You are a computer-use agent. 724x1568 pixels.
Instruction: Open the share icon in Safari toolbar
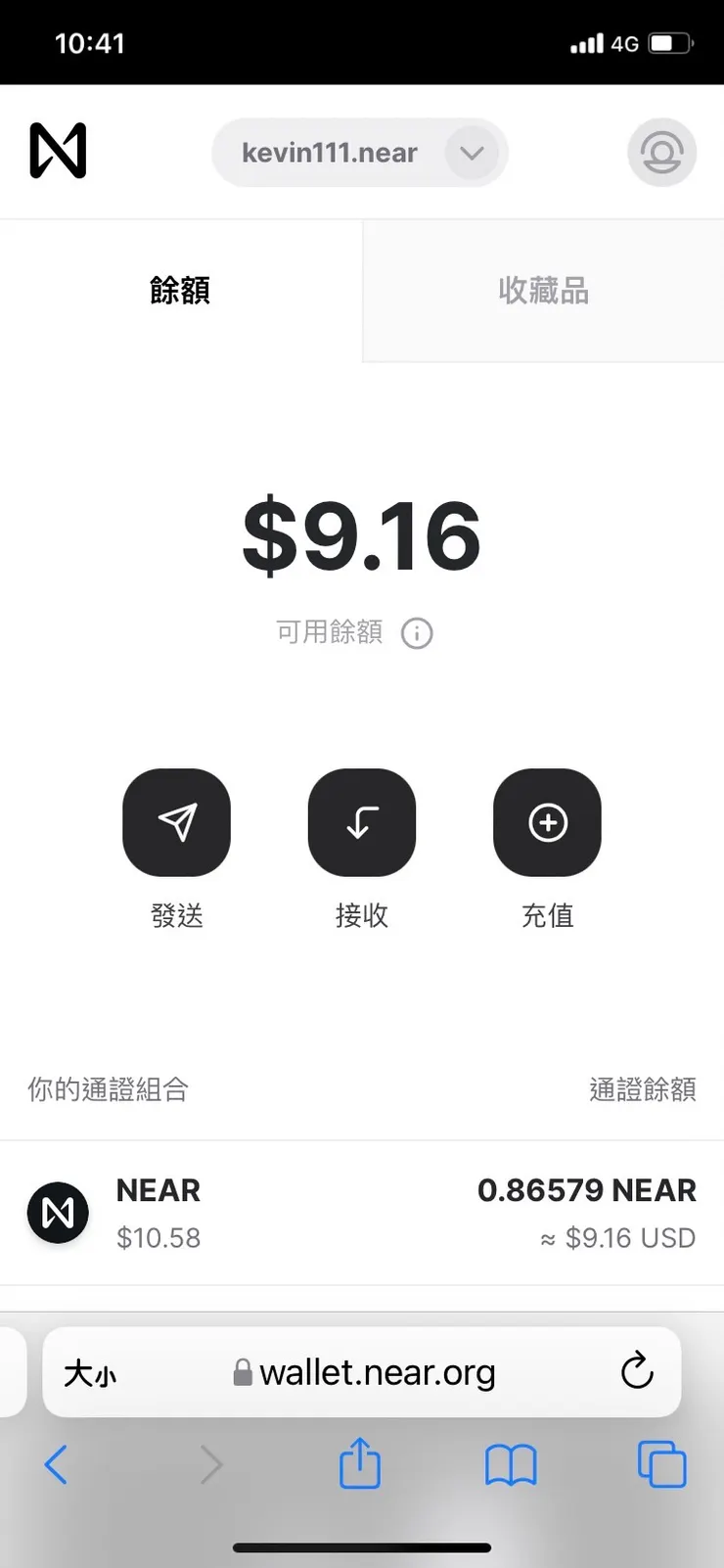tap(360, 1463)
